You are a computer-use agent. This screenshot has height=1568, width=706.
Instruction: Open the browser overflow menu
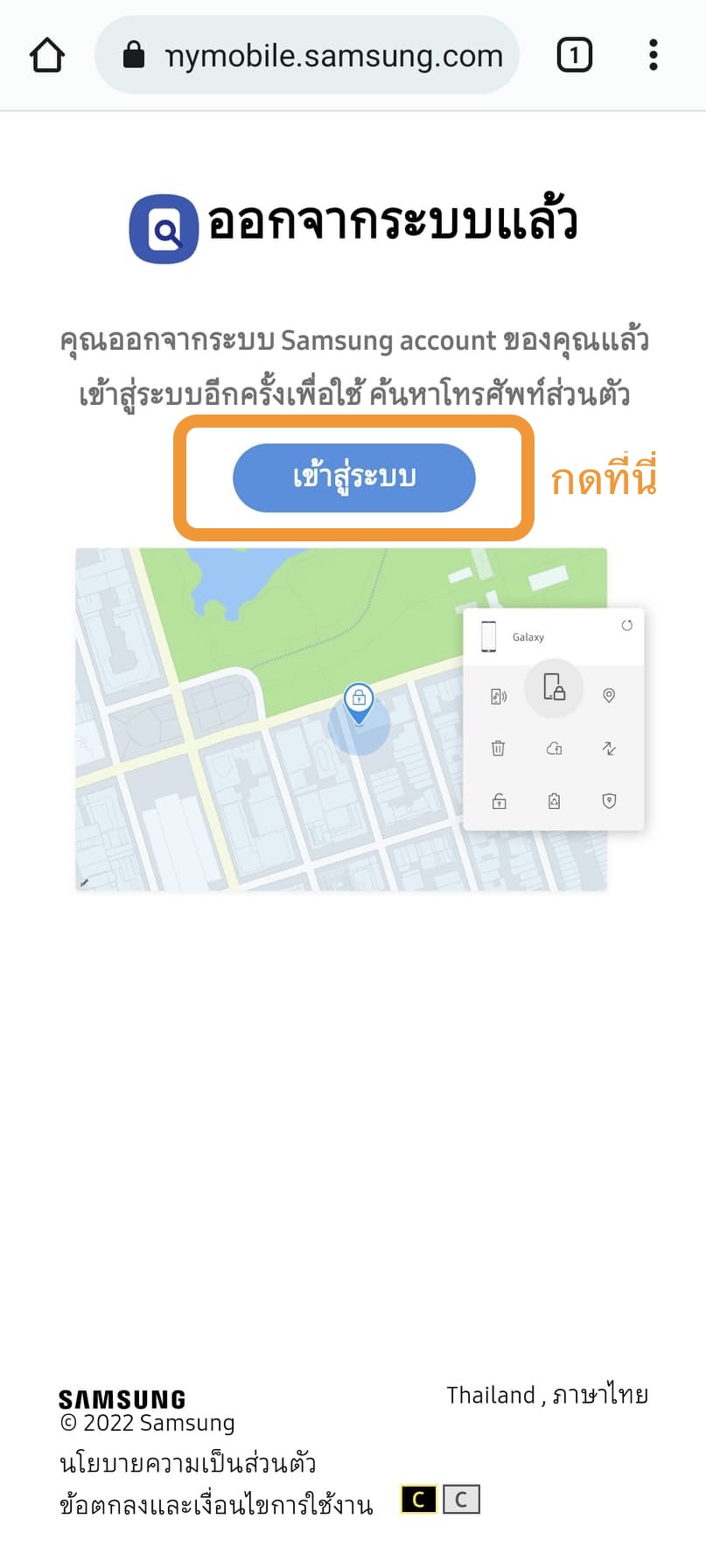(653, 55)
